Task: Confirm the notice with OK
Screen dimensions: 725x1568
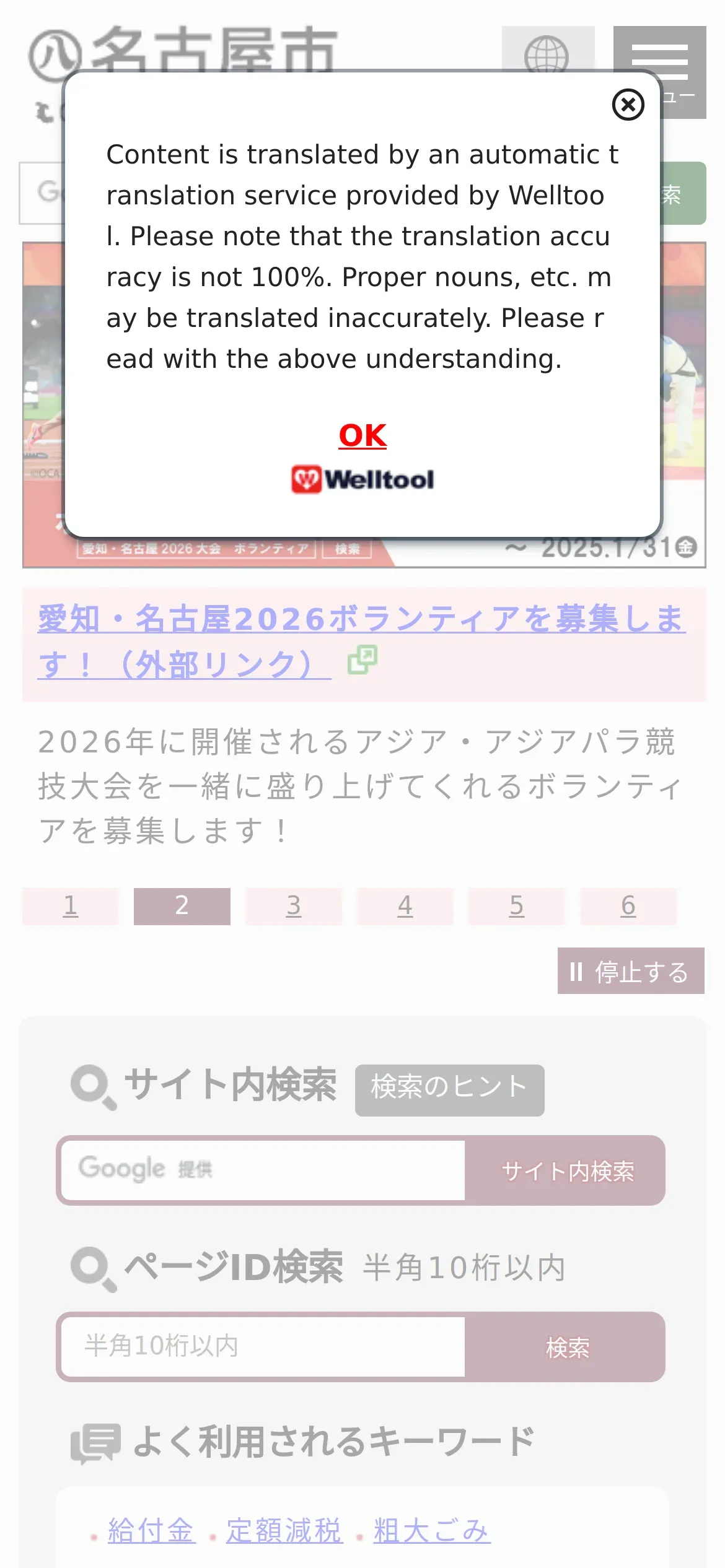Action: click(x=362, y=435)
